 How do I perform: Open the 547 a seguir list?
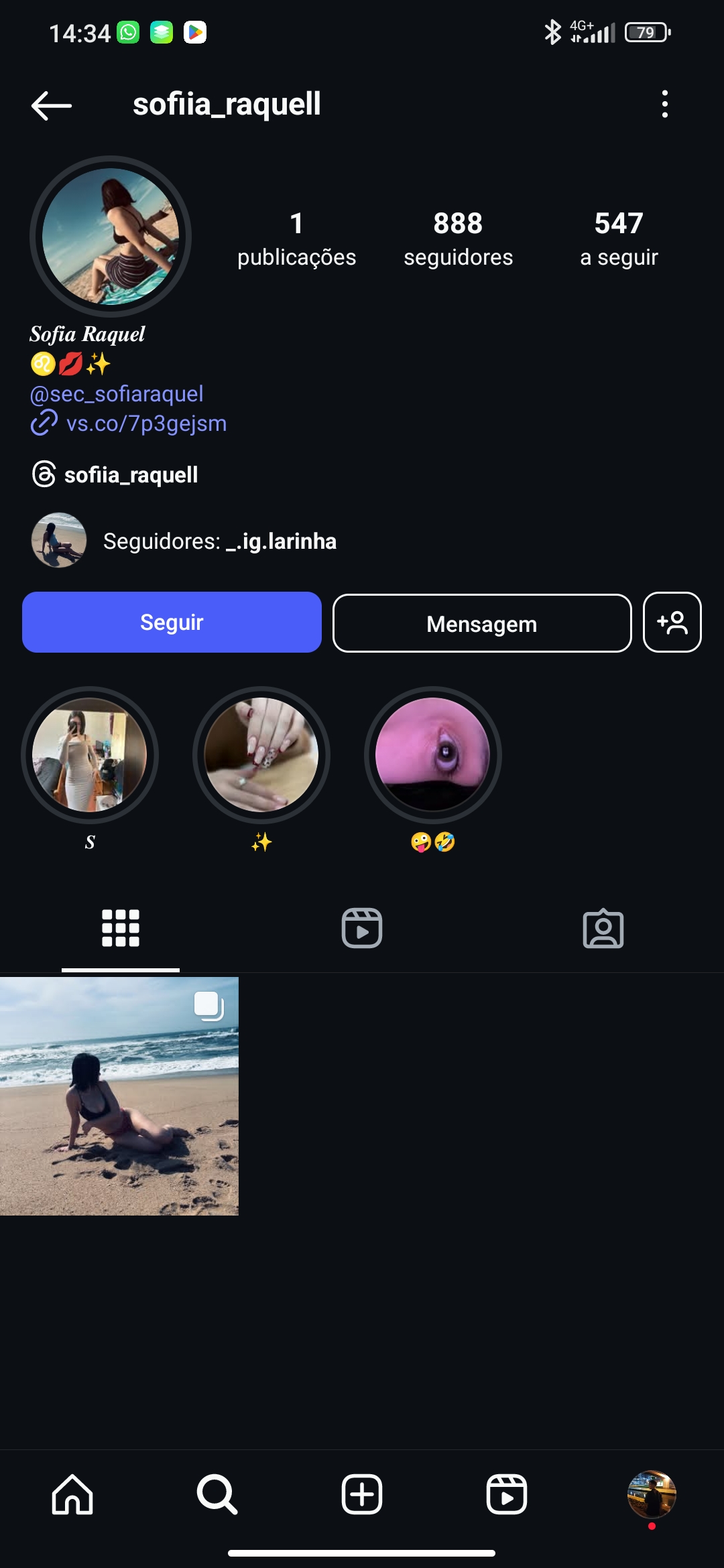[x=618, y=238]
